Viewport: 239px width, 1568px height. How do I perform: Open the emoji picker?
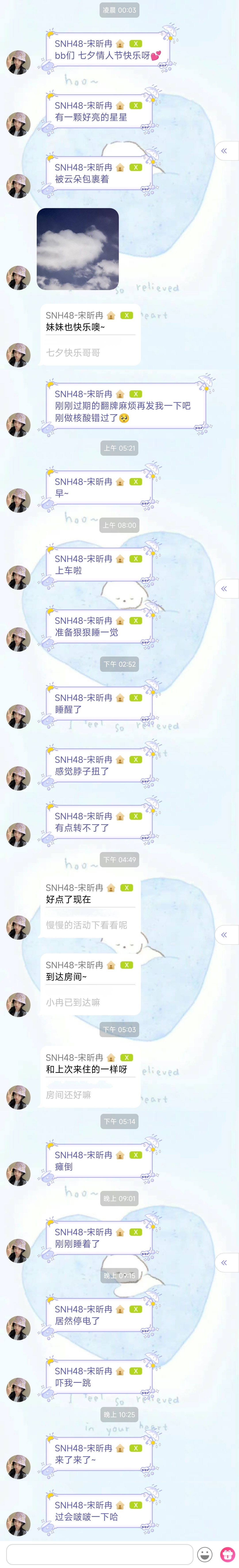pos(205,1553)
